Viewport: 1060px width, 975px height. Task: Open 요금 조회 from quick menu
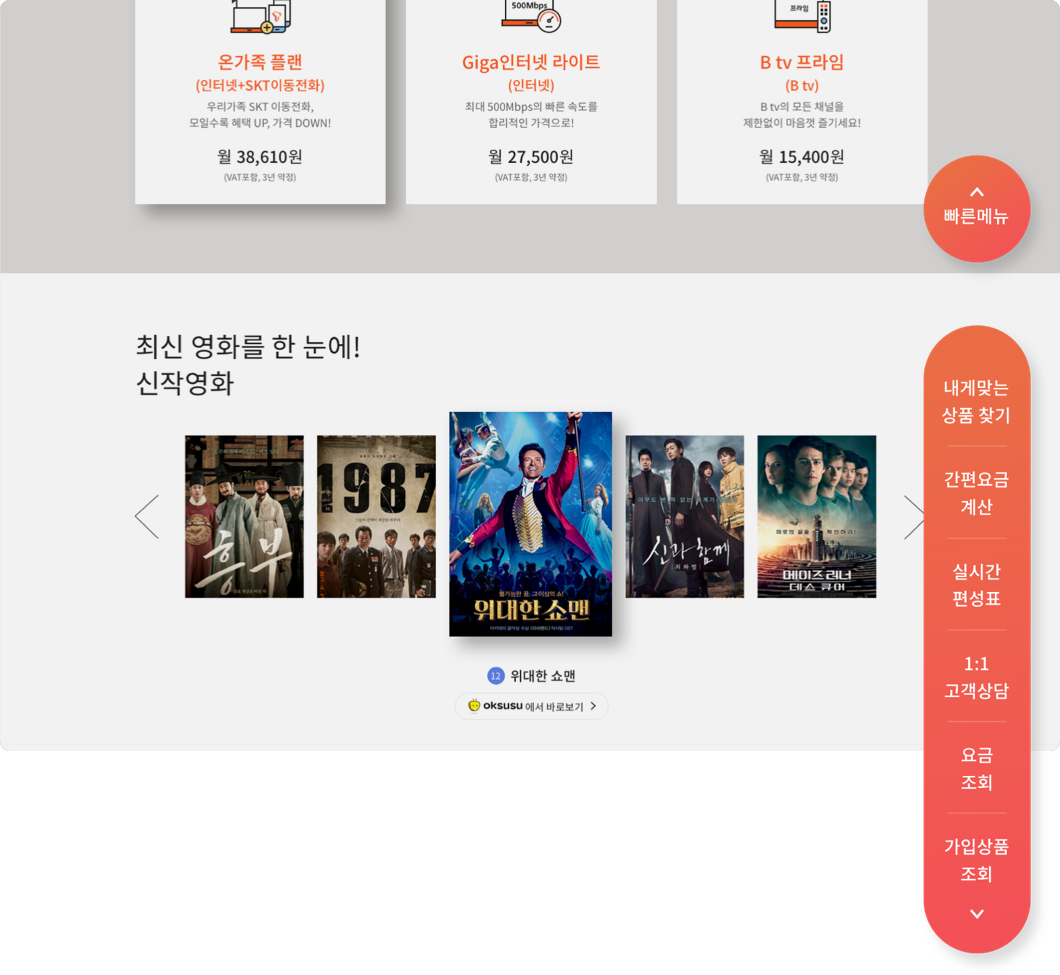click(x=976, y=768)
